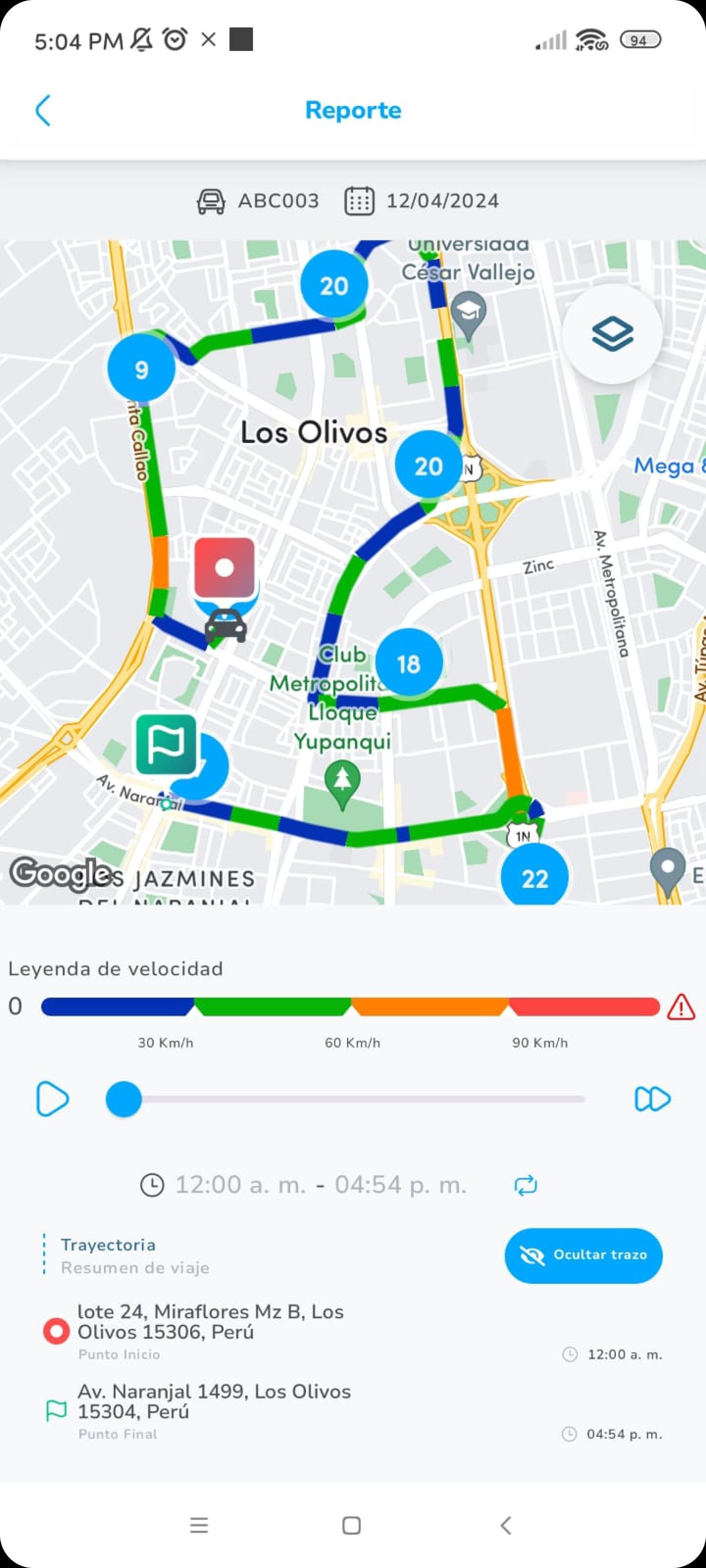The image size is (706, 1568).
Task: Open the map layers button
Action: (612, 334)
